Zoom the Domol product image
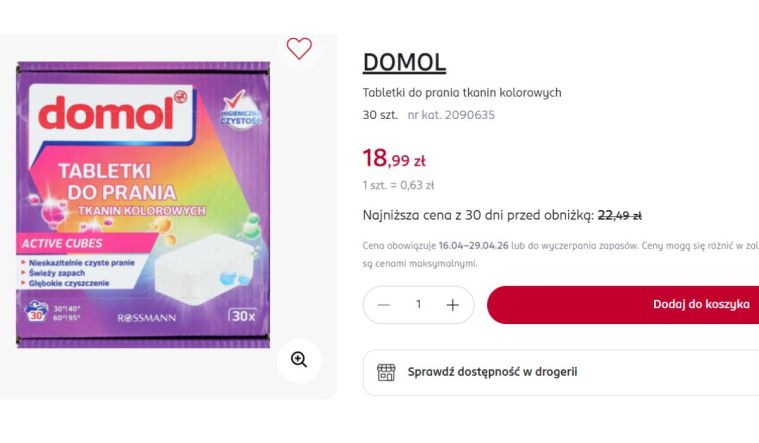Image resolution: width=759 pixels, height=443 pixels. [298, 360]
